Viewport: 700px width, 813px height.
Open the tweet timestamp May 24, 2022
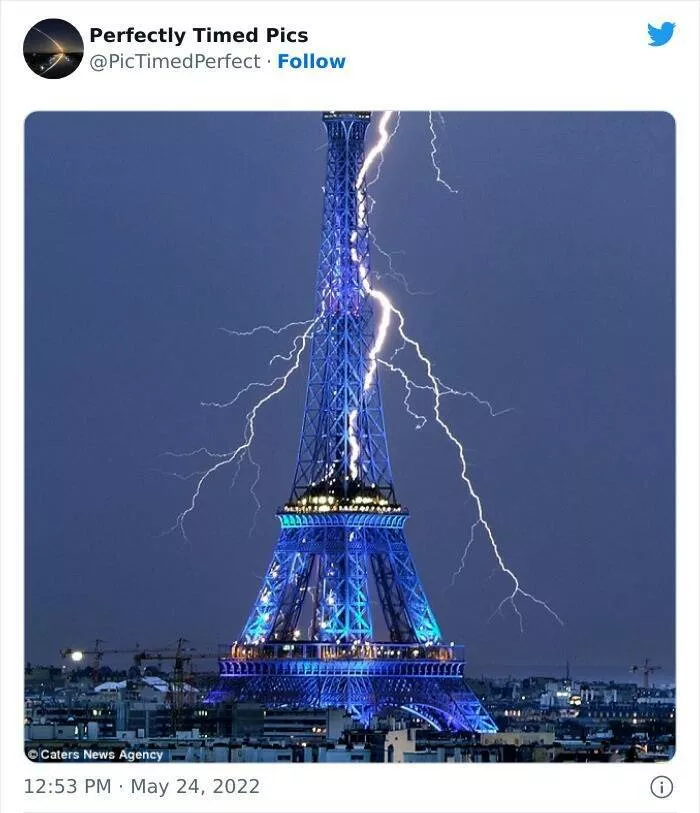pyautogui.click(x=141, y=786)
